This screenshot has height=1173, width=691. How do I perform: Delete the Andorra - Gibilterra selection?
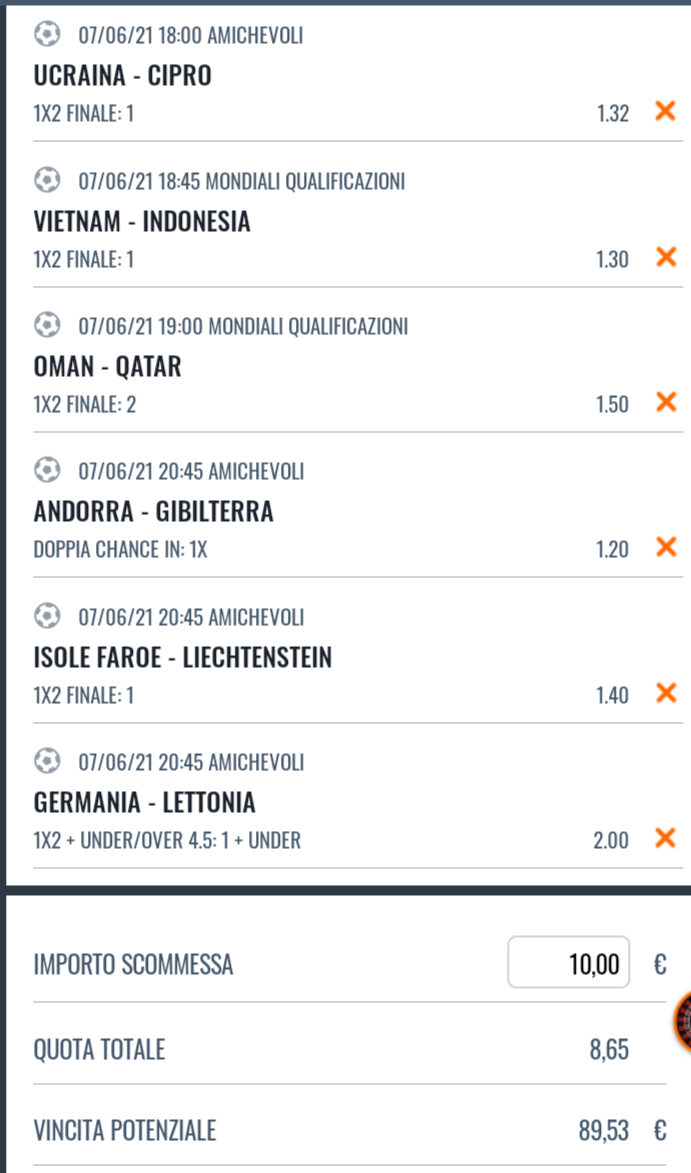point(665,548)
